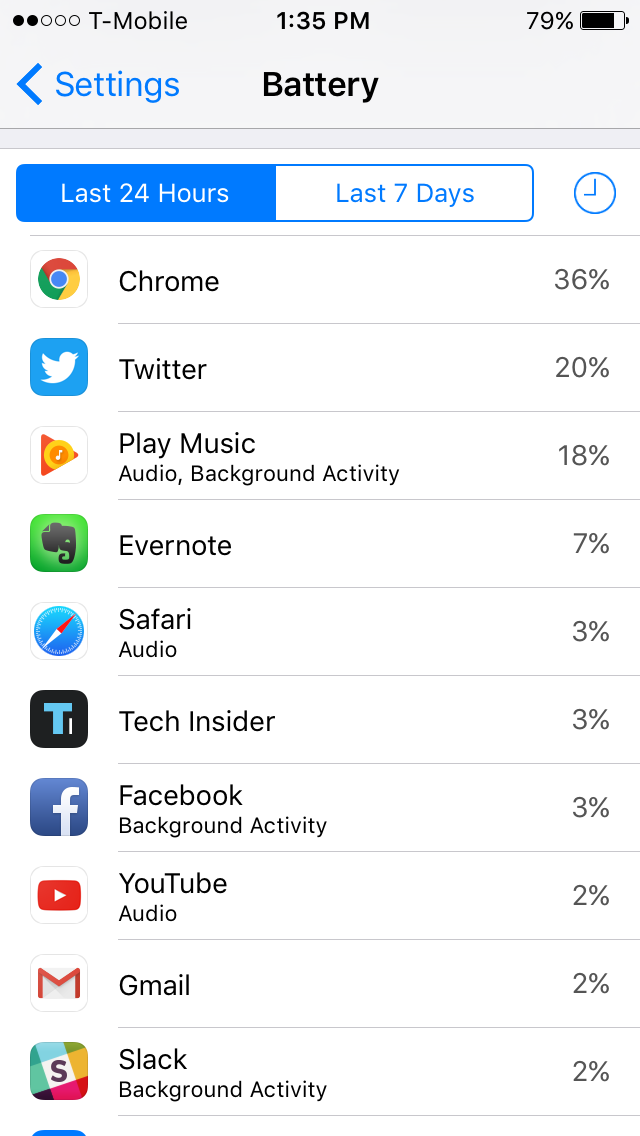Tap the Tech Insider row
The height and width of the screenshot is (1136, 640).
(320, 721)
